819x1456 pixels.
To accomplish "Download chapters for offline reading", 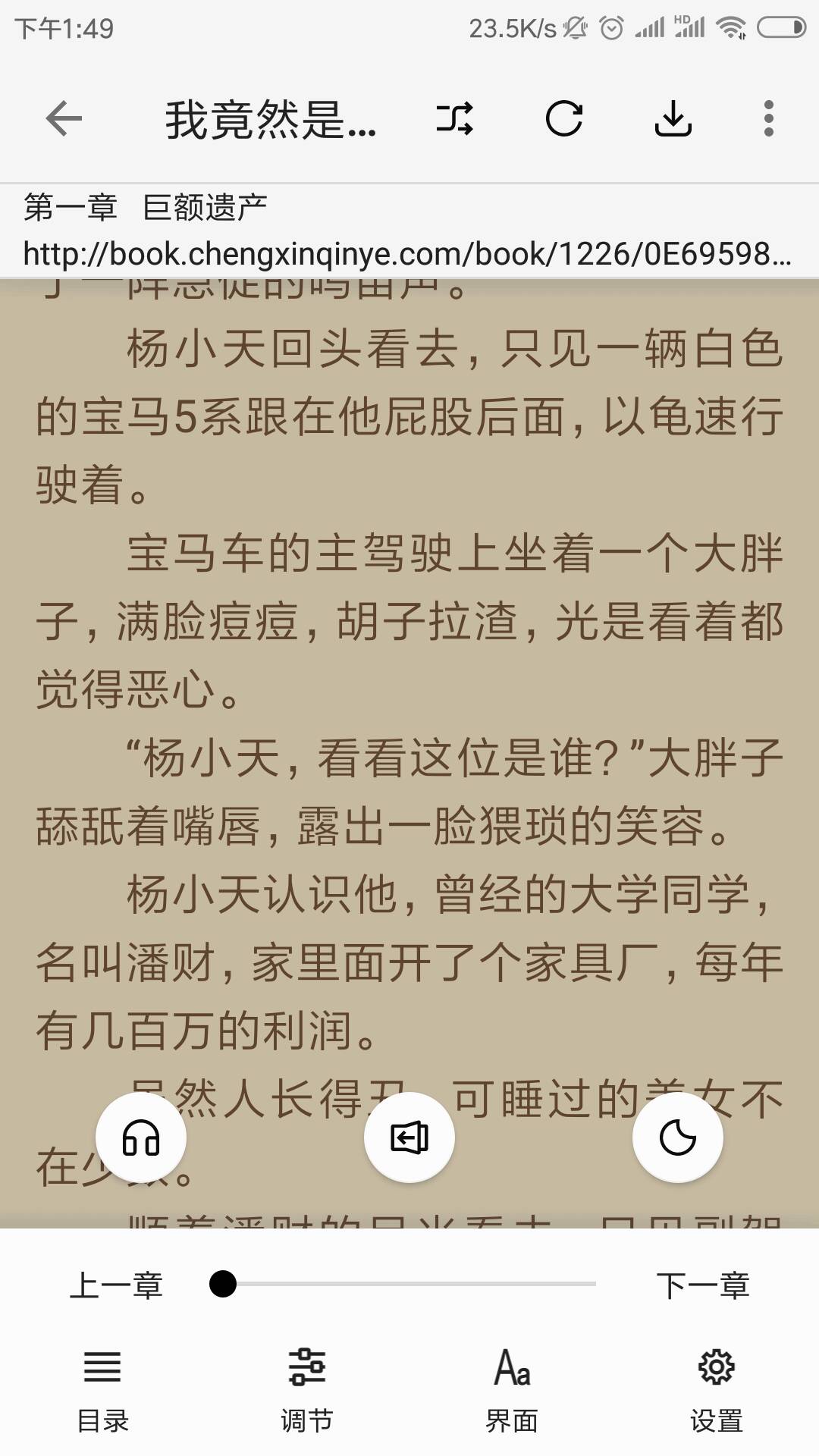I will tap(673, 118).
